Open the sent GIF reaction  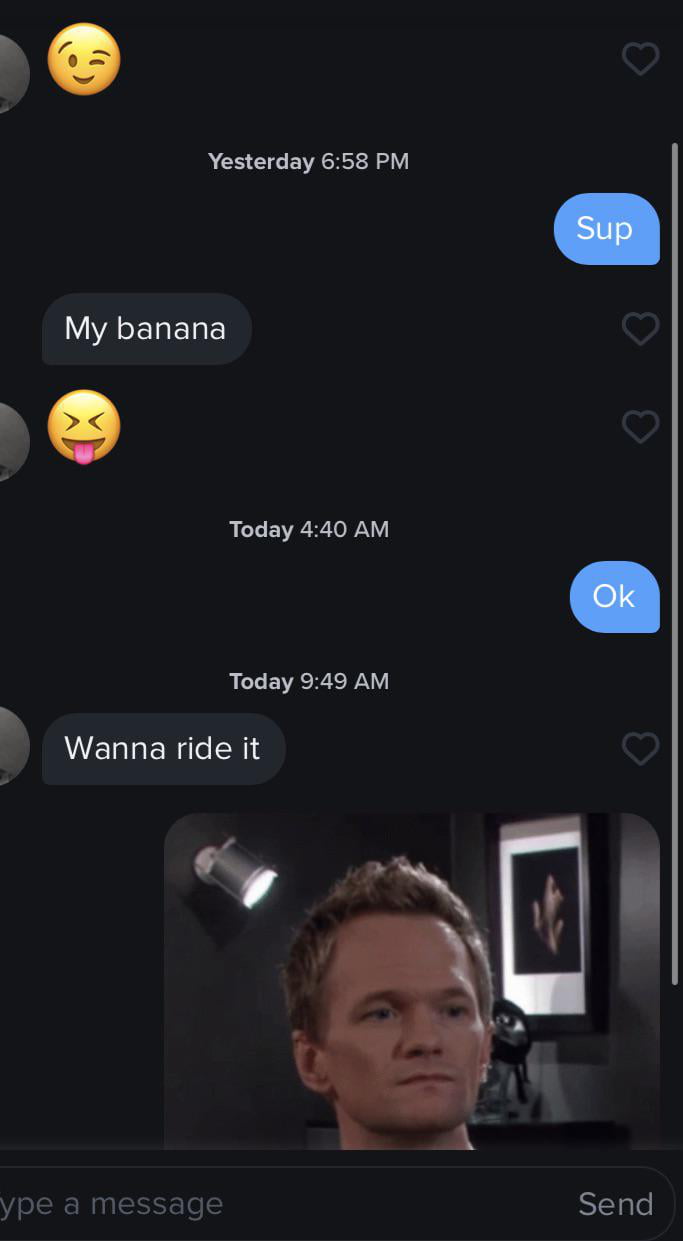411,980
